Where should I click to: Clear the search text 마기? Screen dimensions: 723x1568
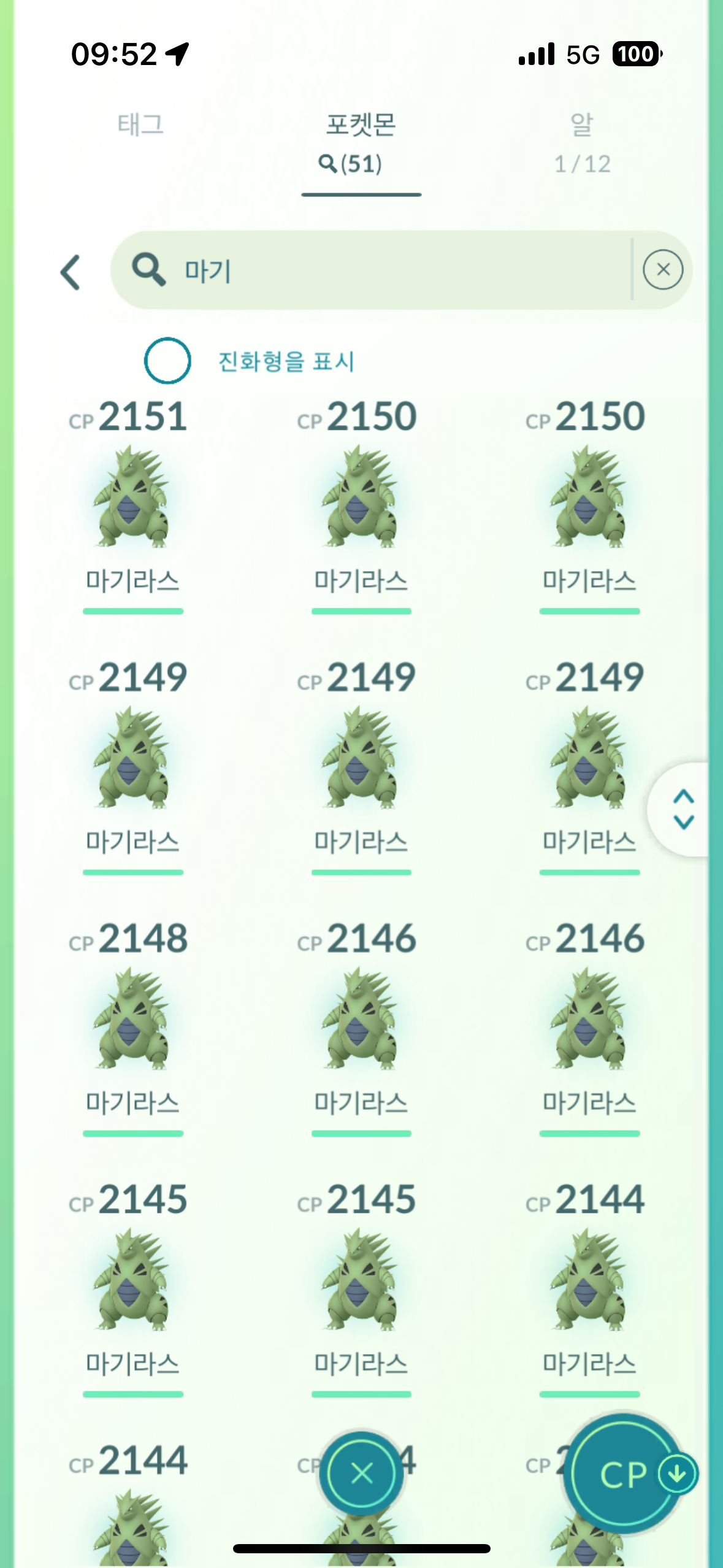pyautogui.click(x=662, y=270)
